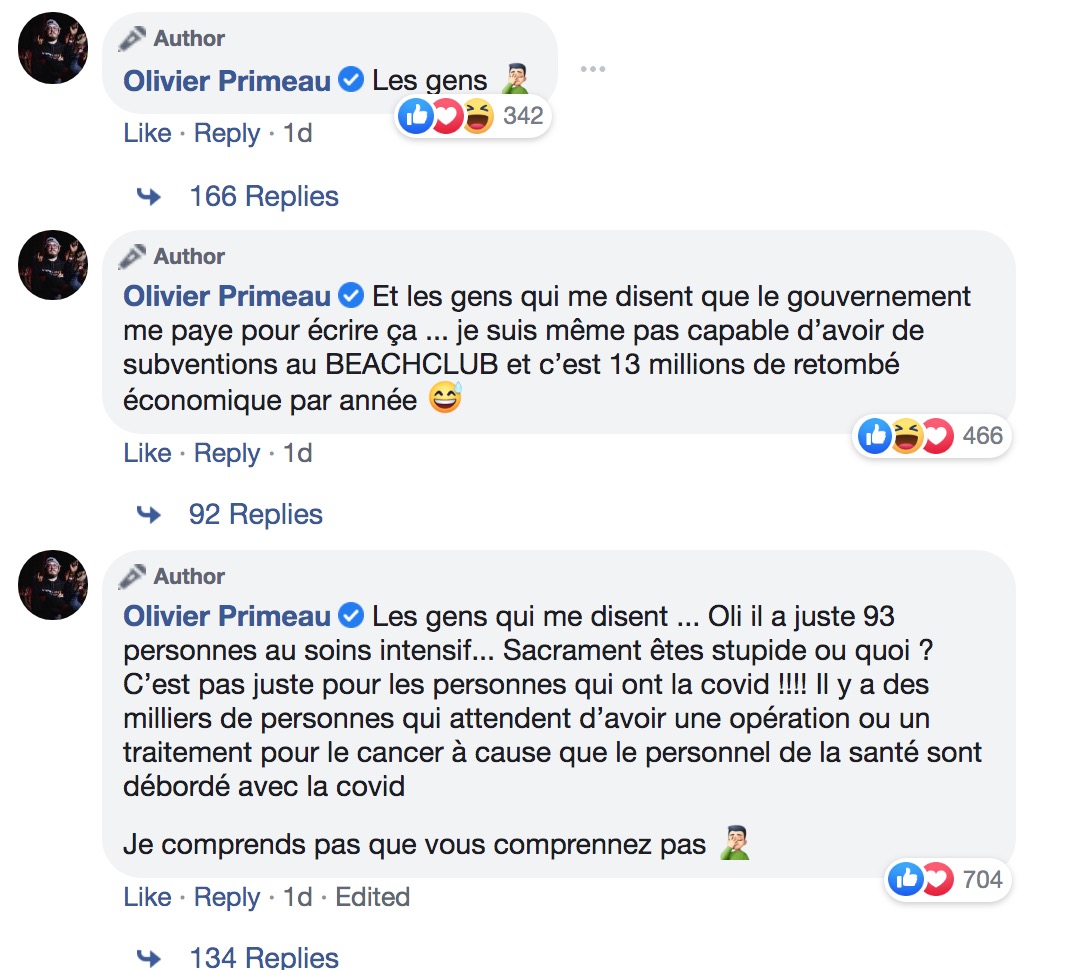Reply to the 'Les gens' comment
1084x970 pixels.
coord(227,133)
